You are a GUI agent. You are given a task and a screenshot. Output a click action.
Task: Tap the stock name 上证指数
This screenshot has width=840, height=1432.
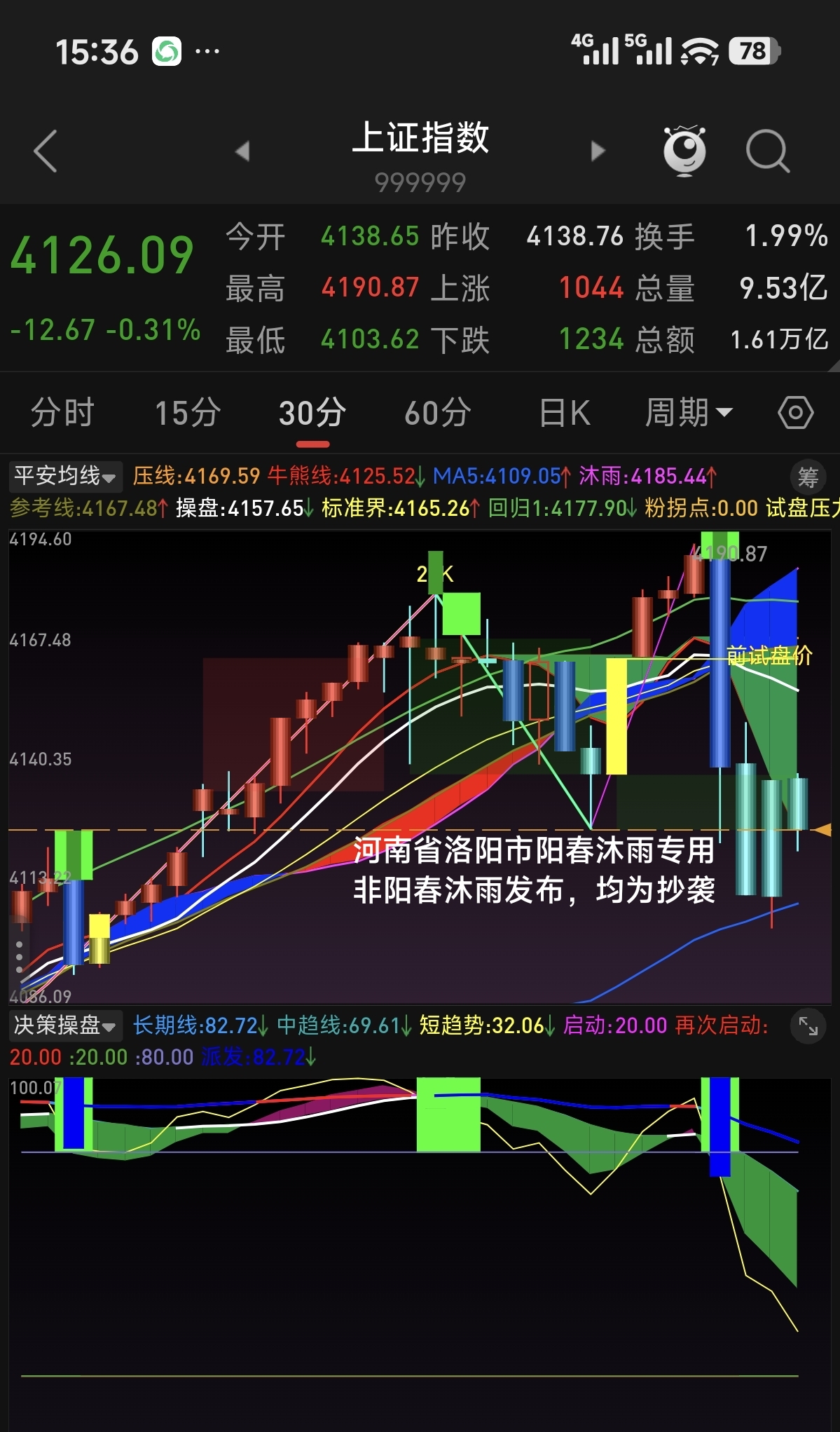[420, 138]
